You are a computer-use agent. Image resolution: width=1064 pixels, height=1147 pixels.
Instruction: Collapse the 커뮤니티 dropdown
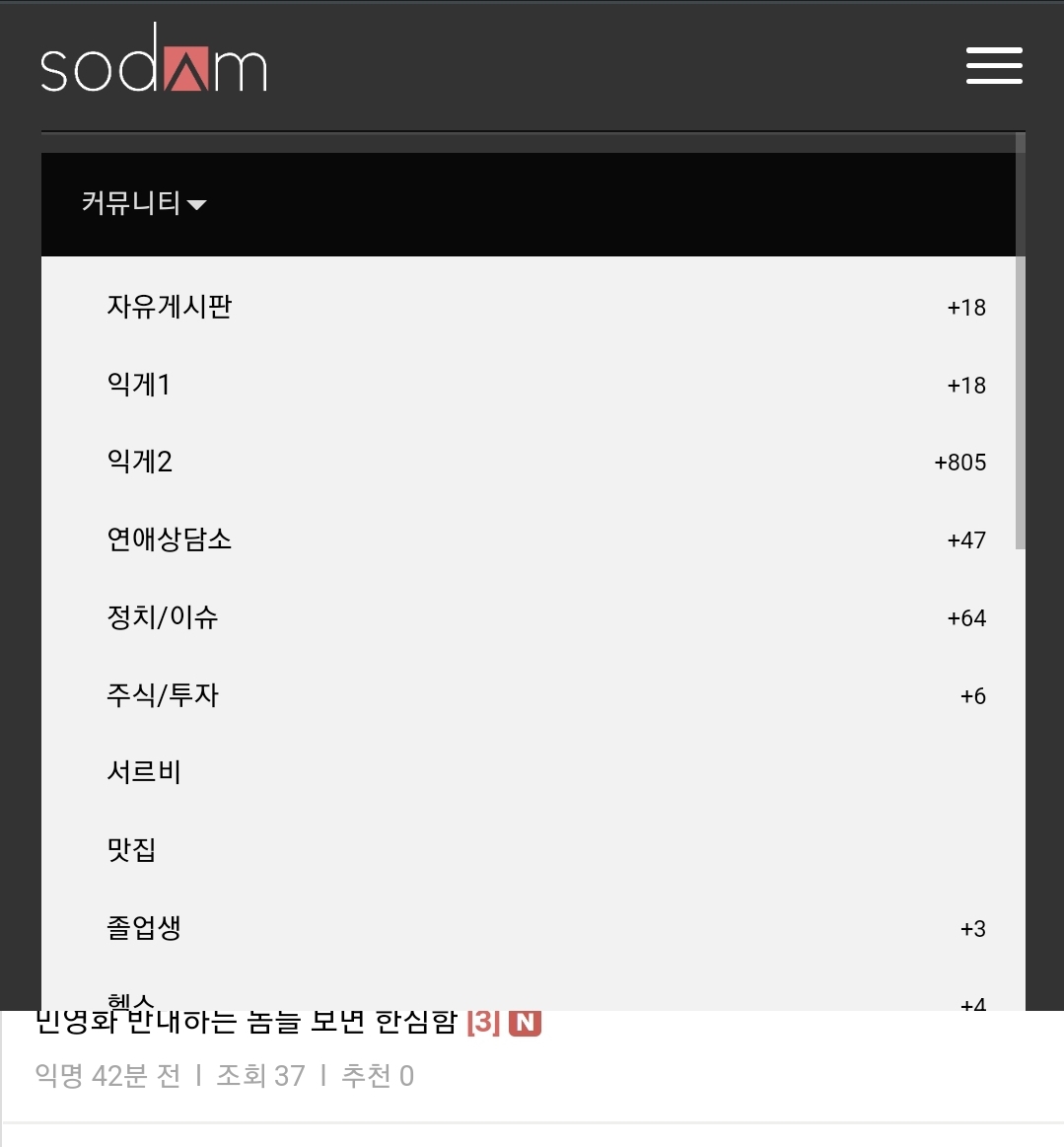(x=144, y=204)
